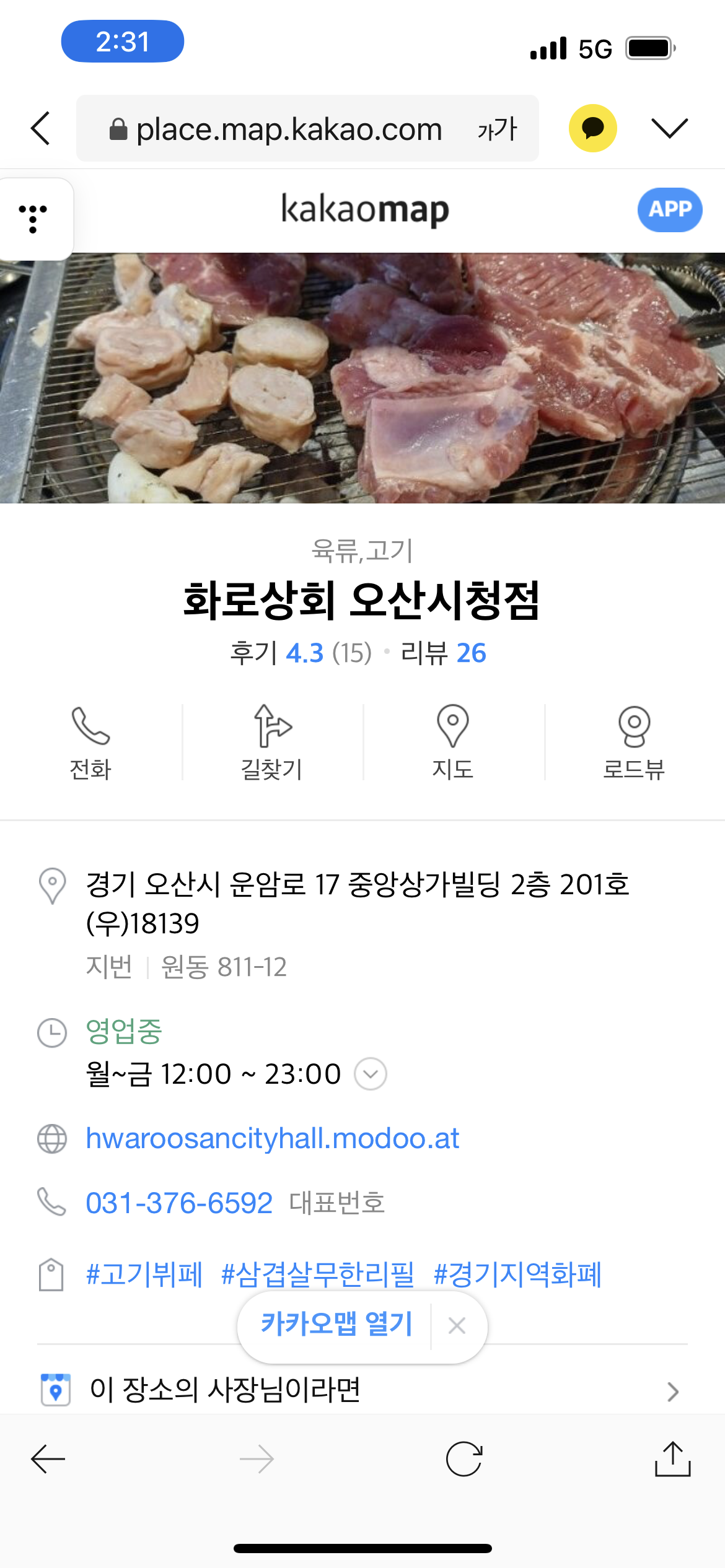Dial phone number 031-376-6592

(x=179, y=1203)
